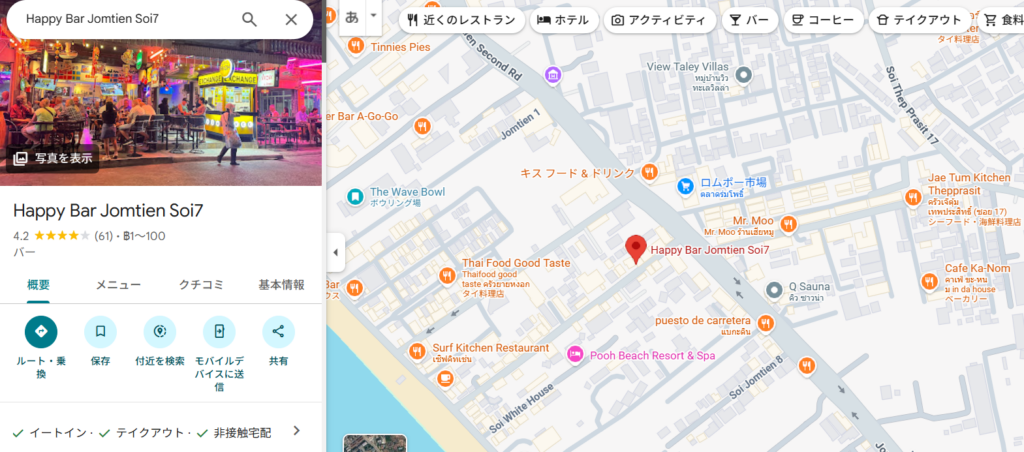Tap the search magnifier icon
1024x452 pixels.
pos(249,19)
